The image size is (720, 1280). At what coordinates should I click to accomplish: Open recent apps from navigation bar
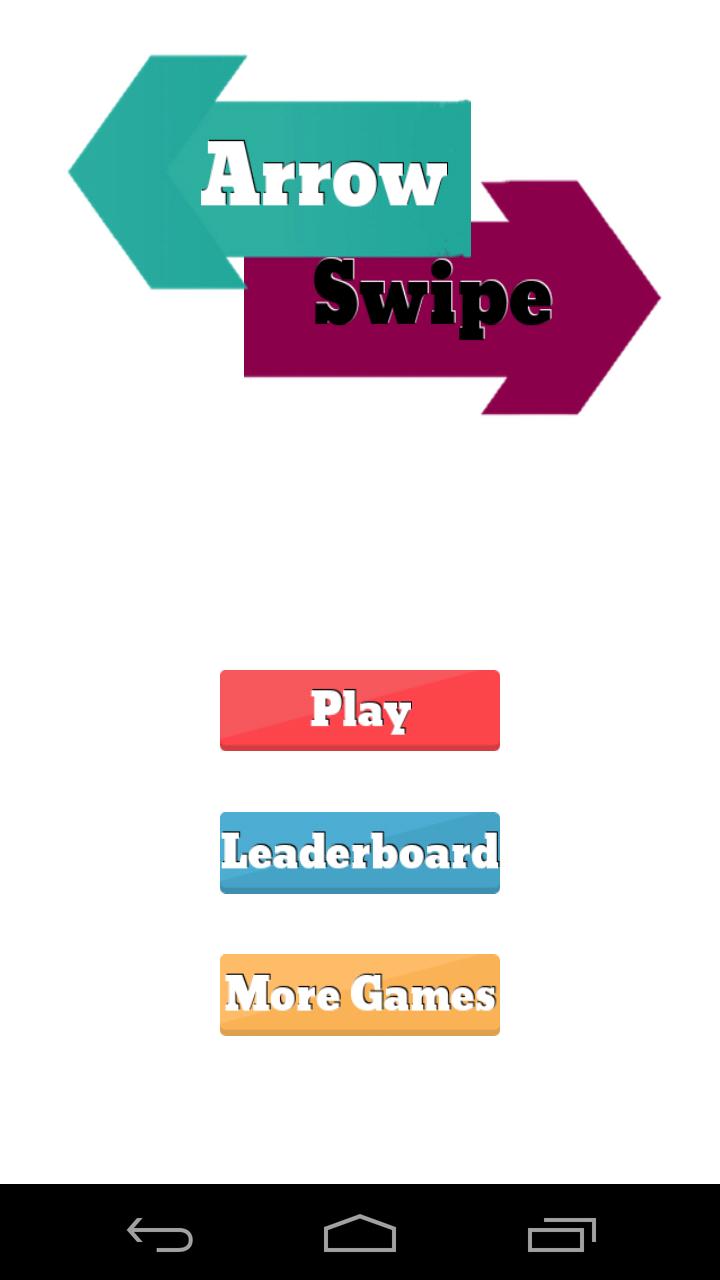coord(561,1234)
